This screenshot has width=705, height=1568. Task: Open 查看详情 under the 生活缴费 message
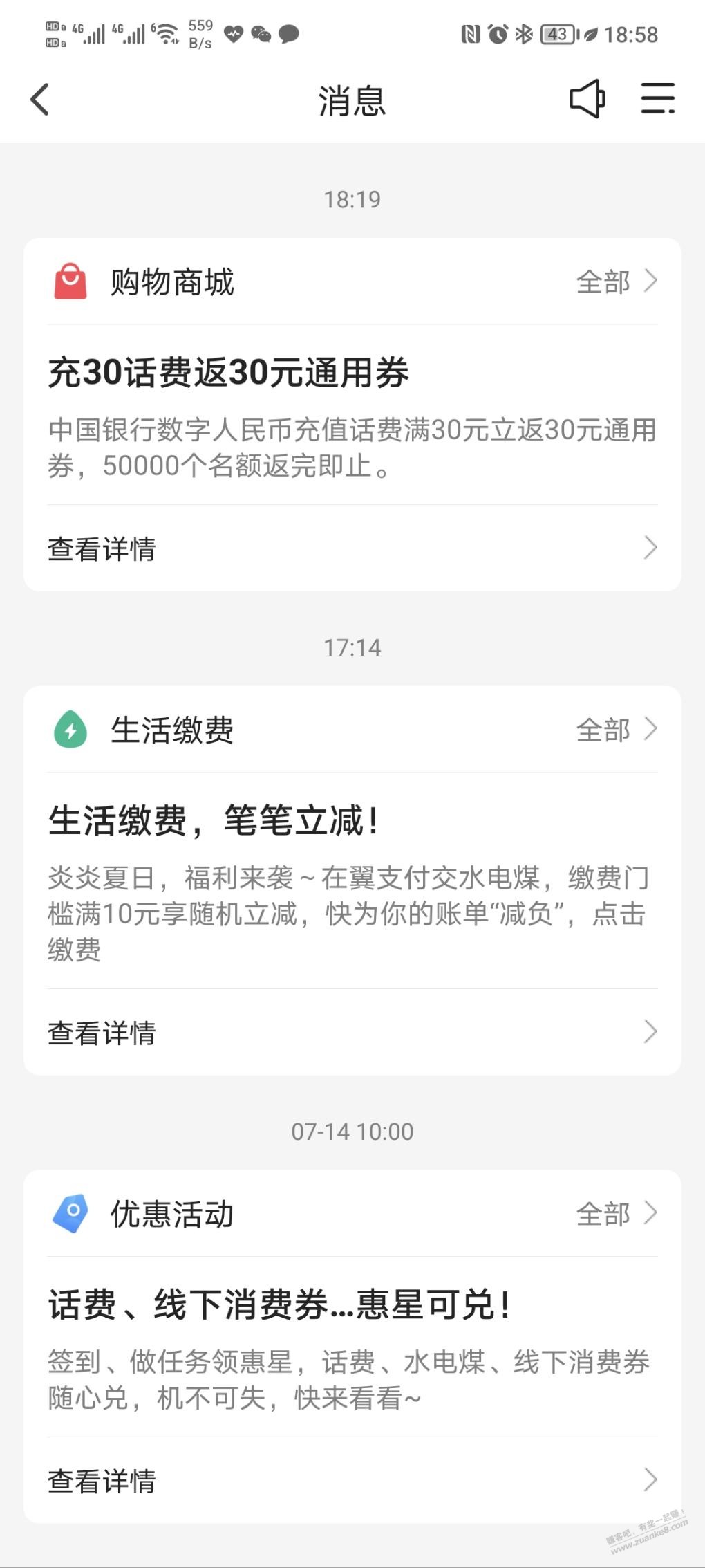coord(352,1033)
